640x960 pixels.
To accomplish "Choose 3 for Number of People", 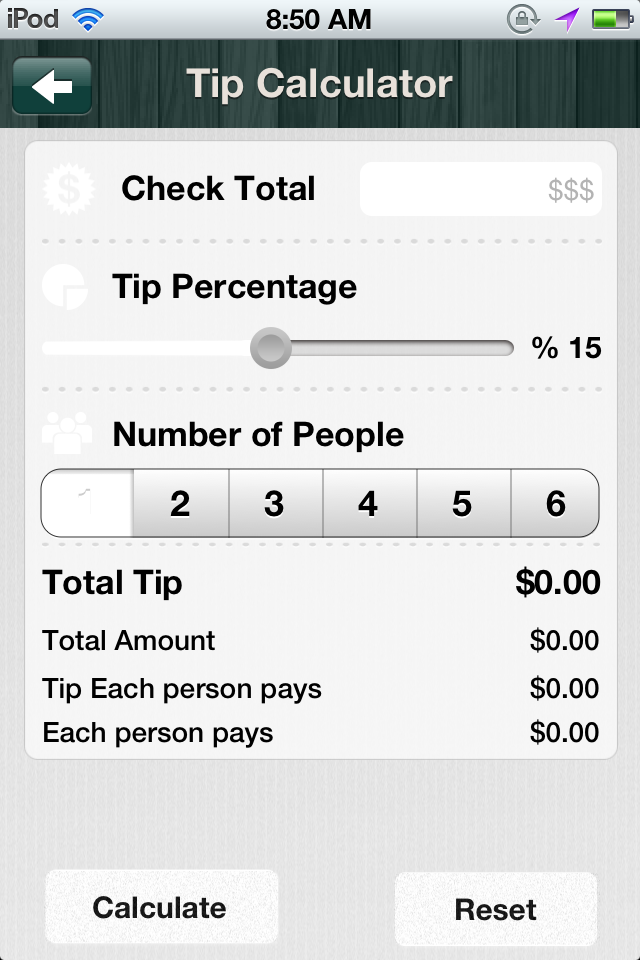I will [x=274, y=504].
